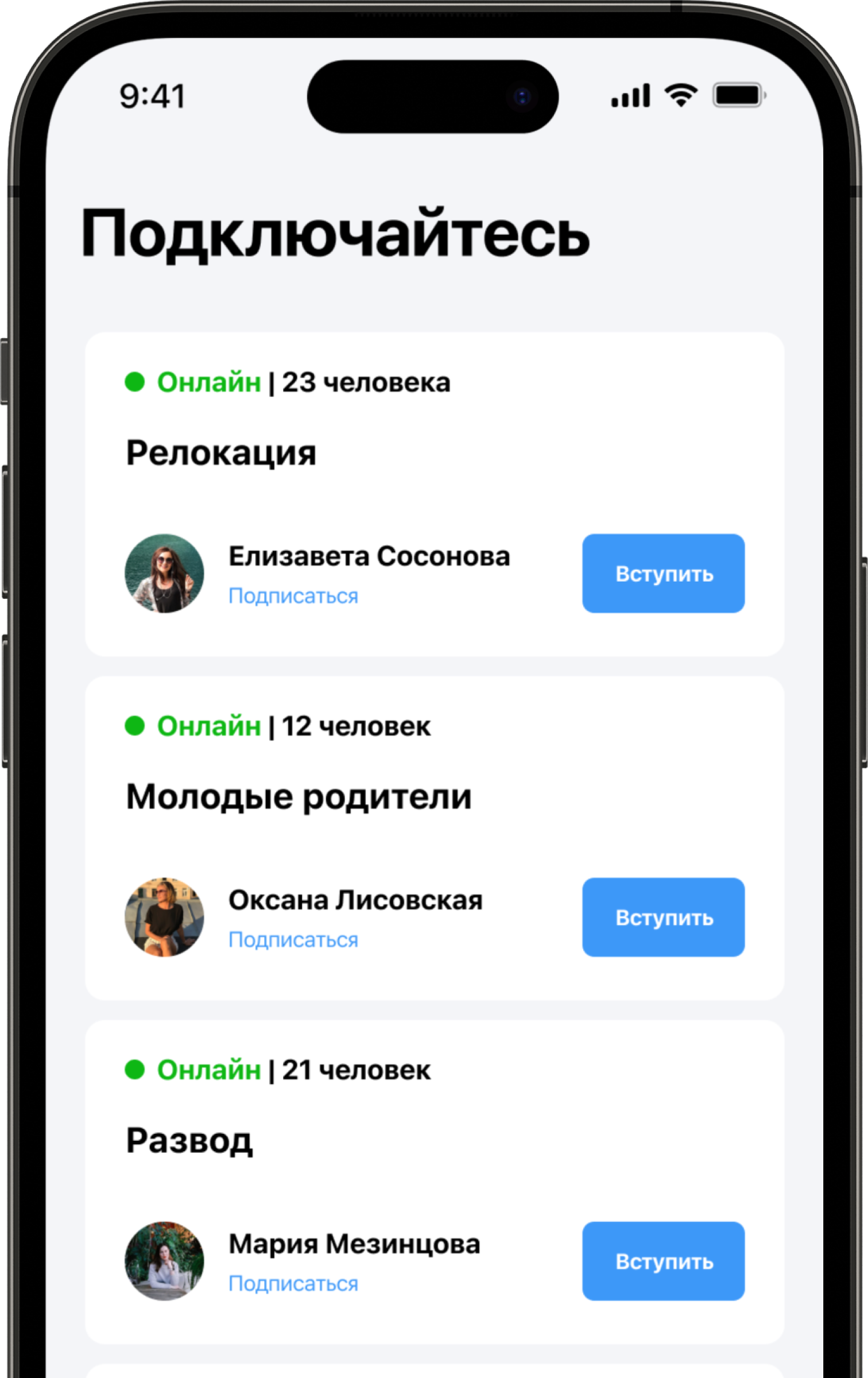This screenshot has width=868, height=1378.
Task: Open Мария Мезинцова's avatar
Action: tap(164, 1261)
